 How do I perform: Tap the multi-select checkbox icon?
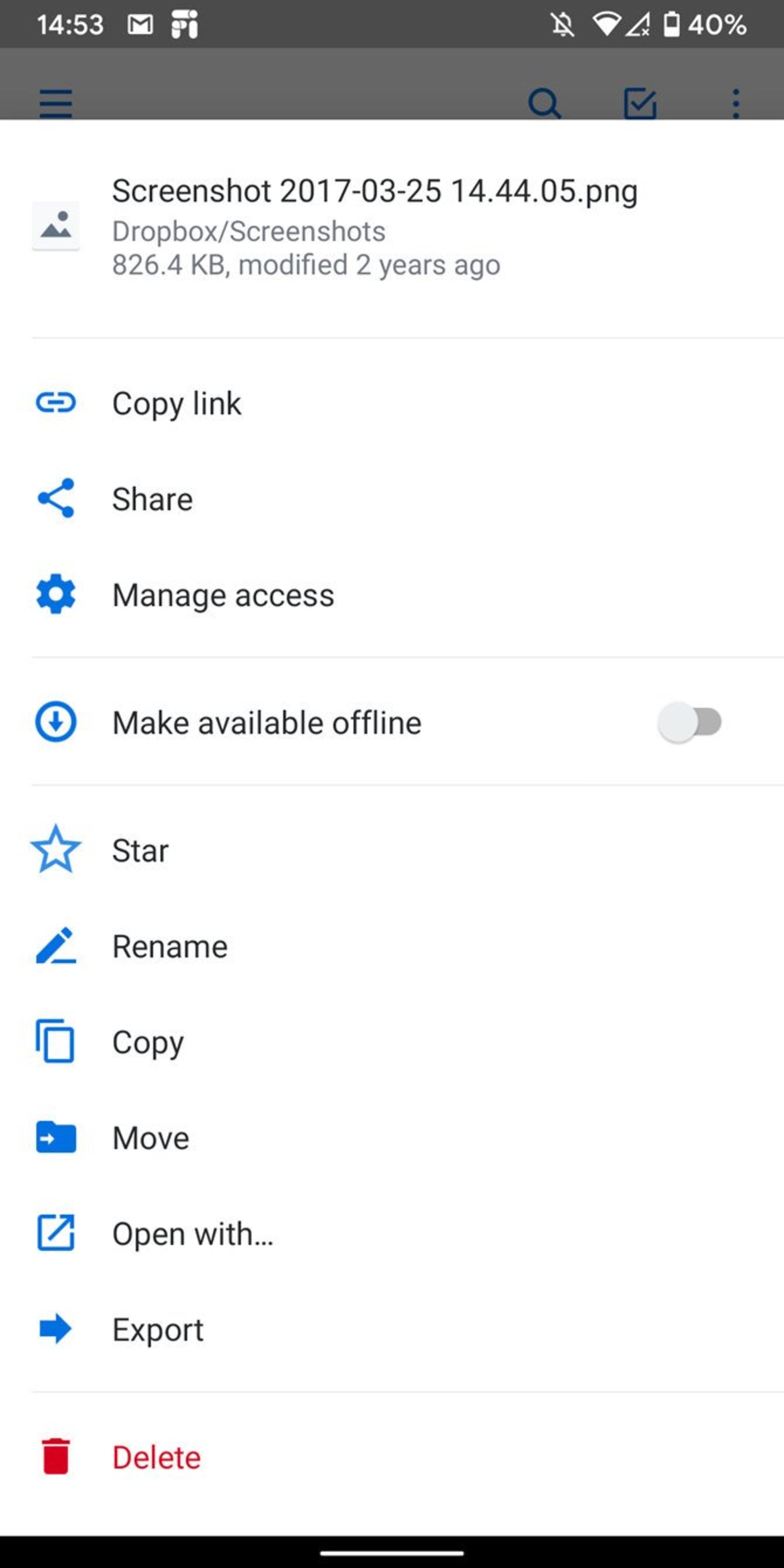[640, 103]
